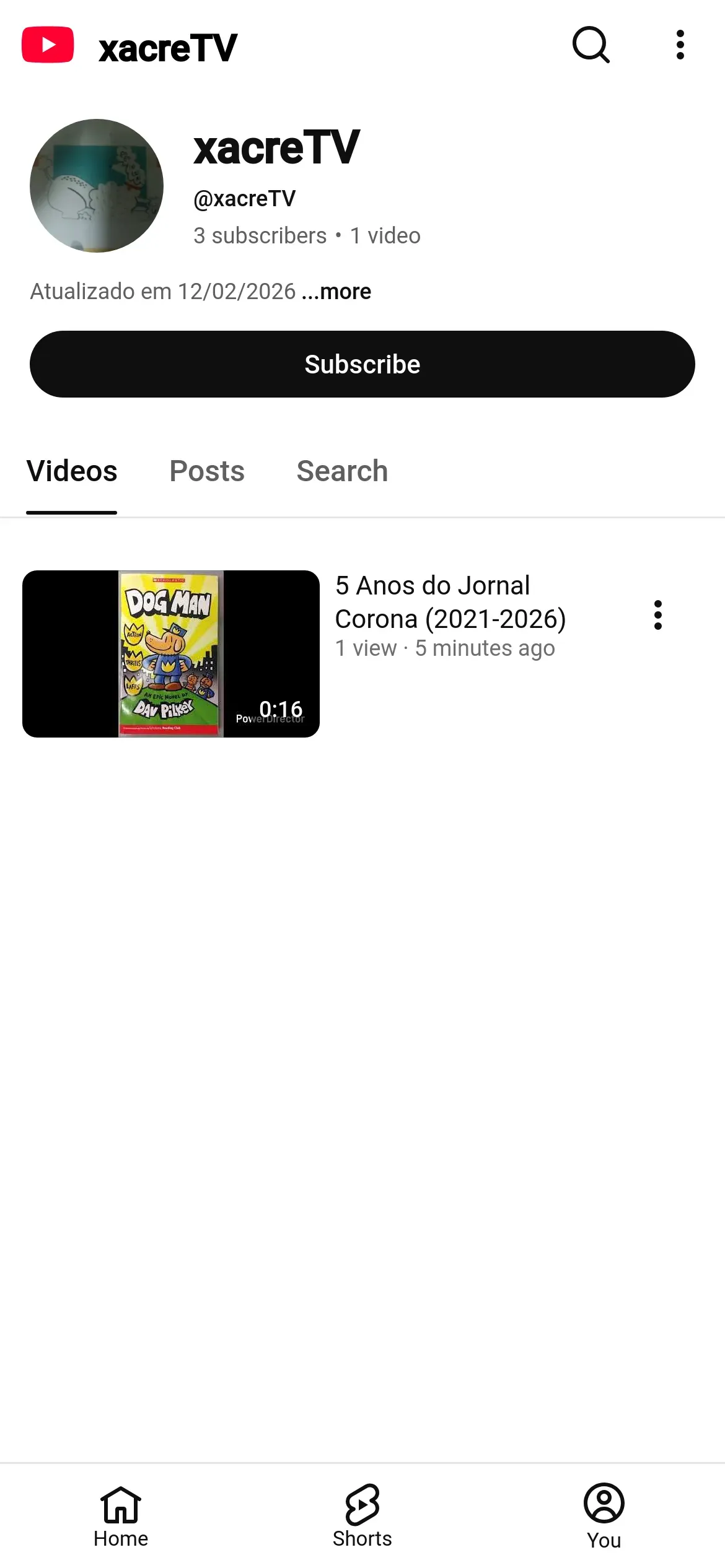
Task: Go to the Home tab
Action: (x=121, y=1517)
